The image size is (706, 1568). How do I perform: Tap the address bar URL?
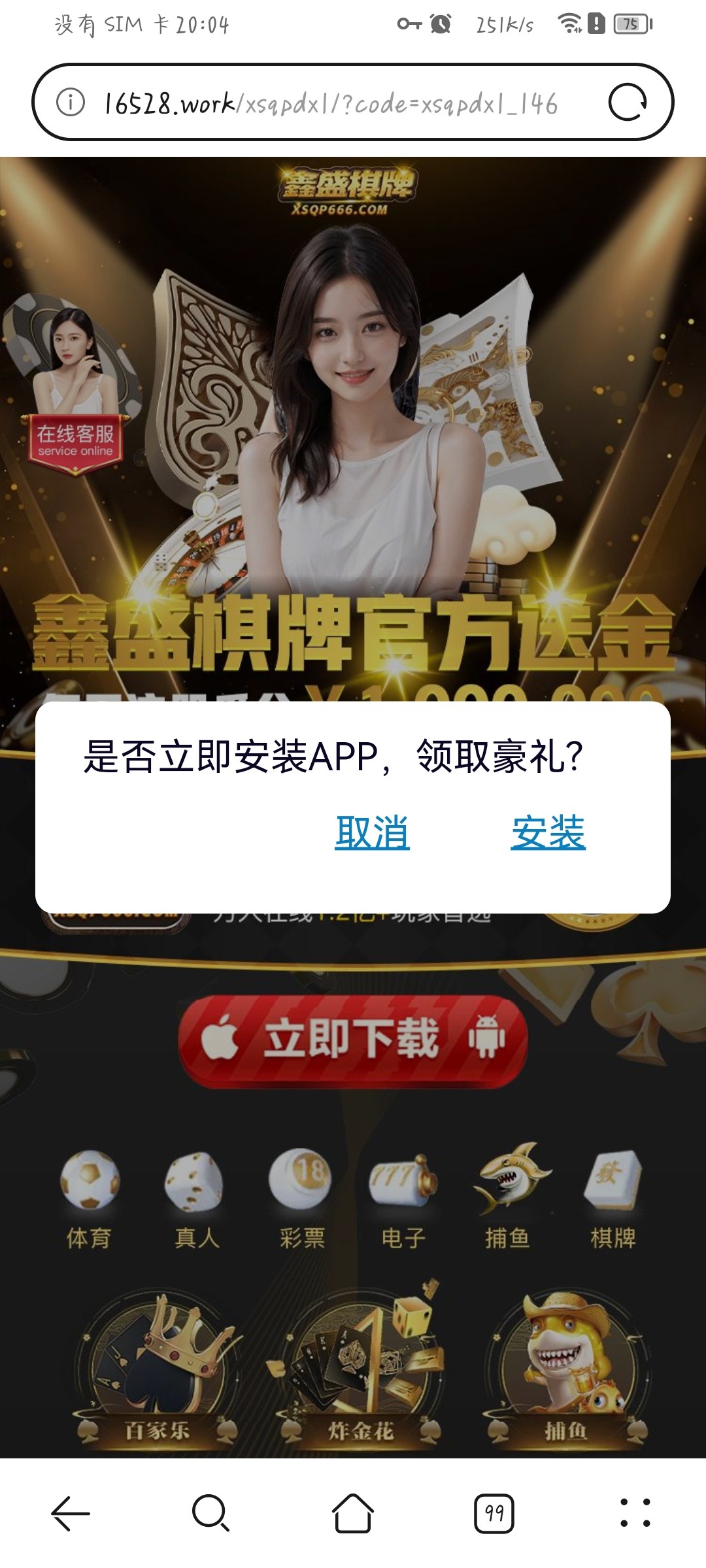click(x=330, y=103)
